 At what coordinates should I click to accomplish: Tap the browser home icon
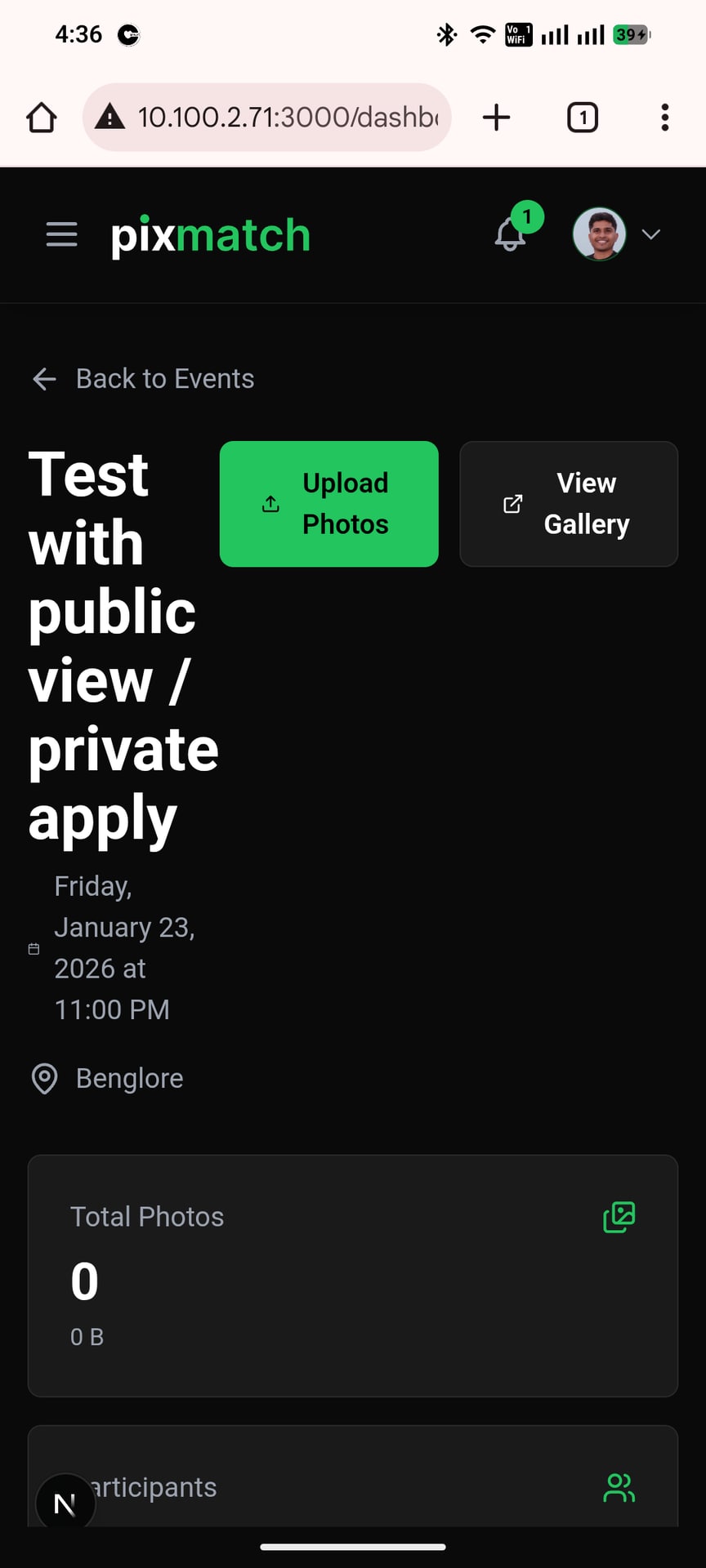coord(41,118)
